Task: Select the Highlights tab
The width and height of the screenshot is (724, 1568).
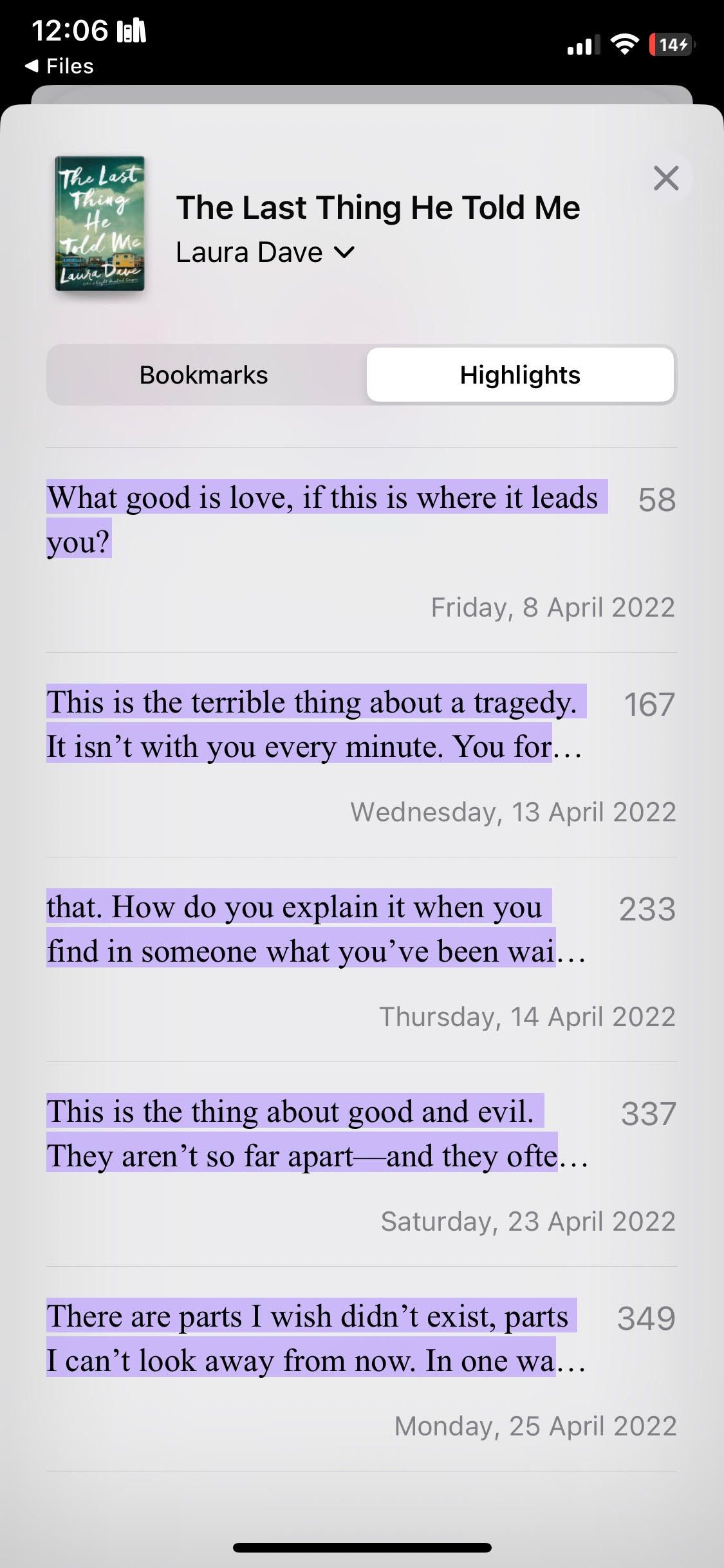Action: click(519, 374)
